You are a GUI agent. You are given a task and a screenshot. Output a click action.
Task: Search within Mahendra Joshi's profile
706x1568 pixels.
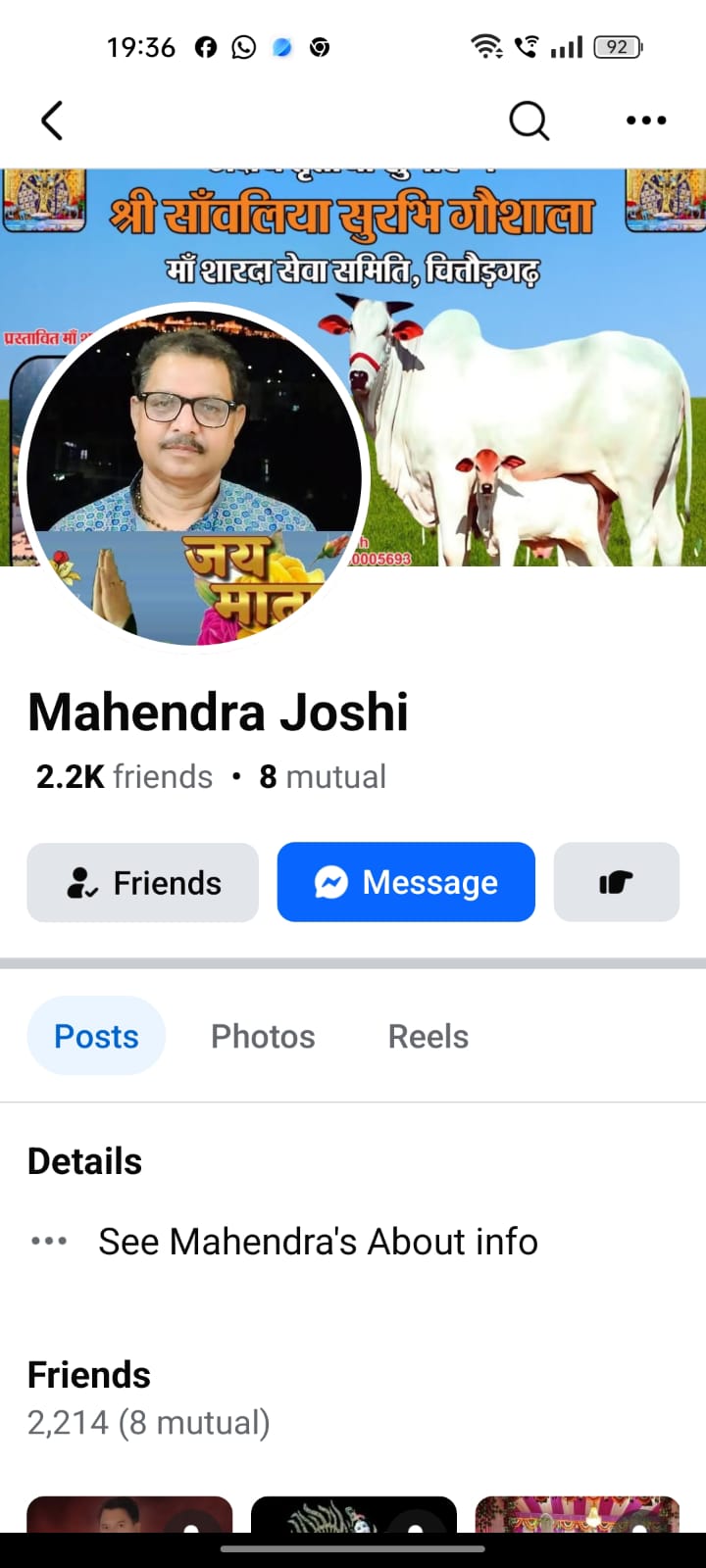pos(529,121)
